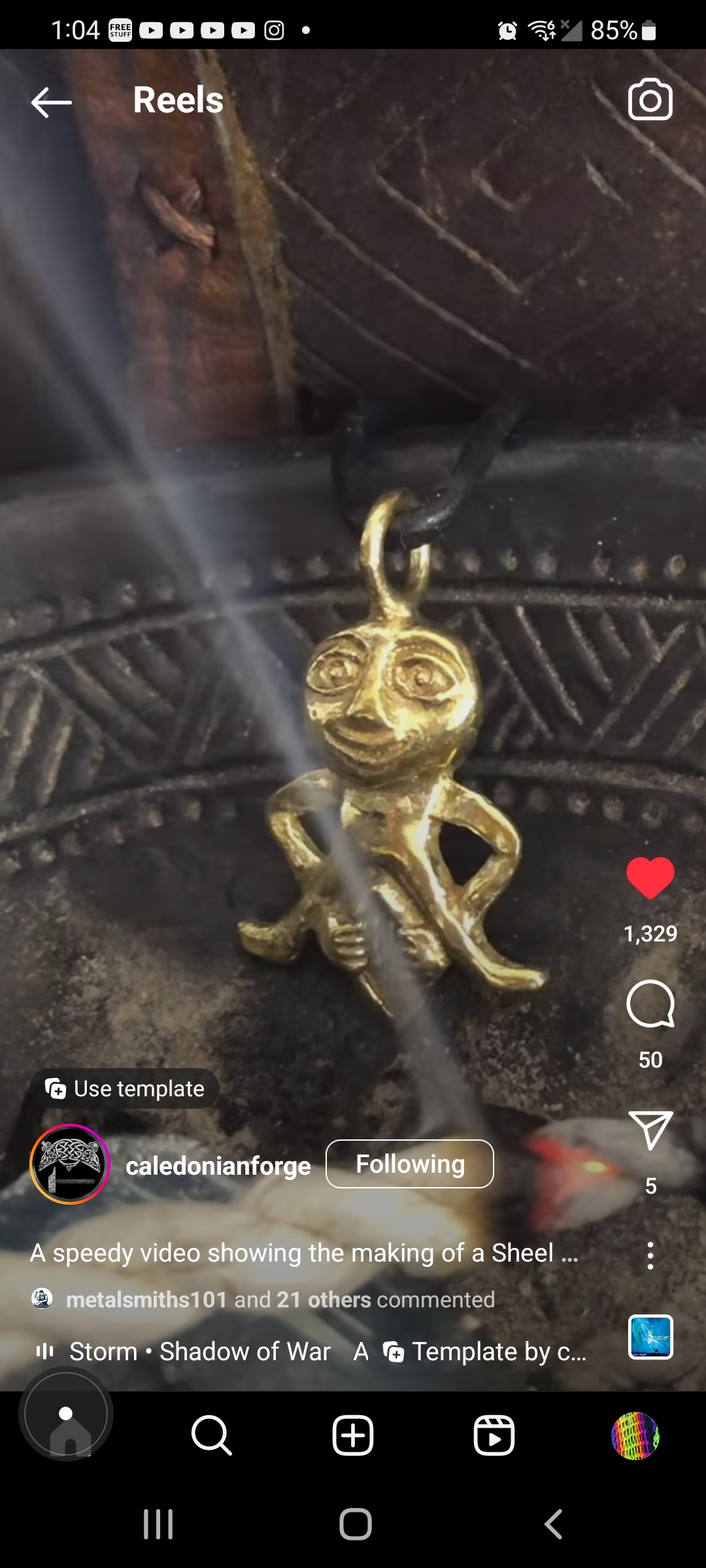Unlike the reel with the heart icon
This screenshot has width=706, height=1568.
click(x=650, y=877)
